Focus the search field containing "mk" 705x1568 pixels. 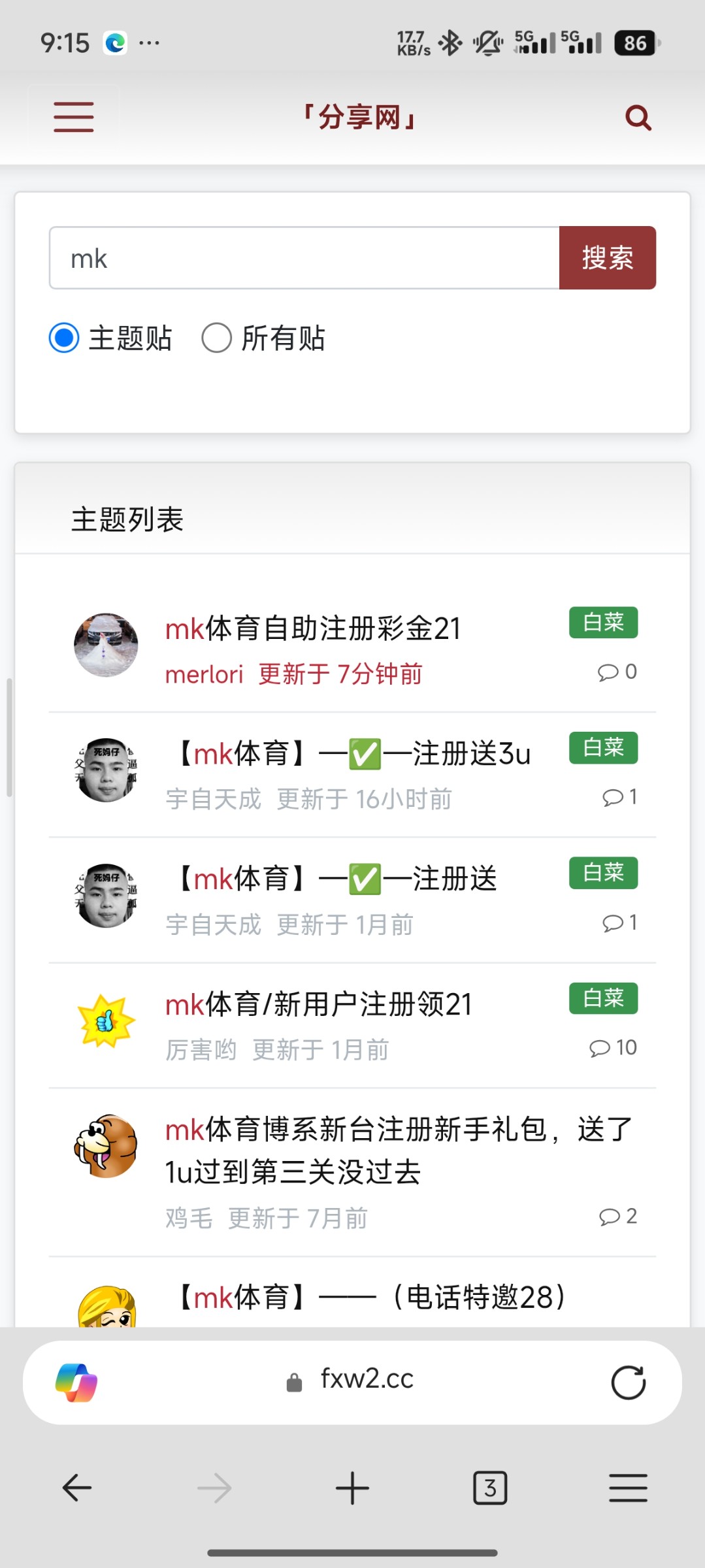pyautogui.click(x=304, y=258)
